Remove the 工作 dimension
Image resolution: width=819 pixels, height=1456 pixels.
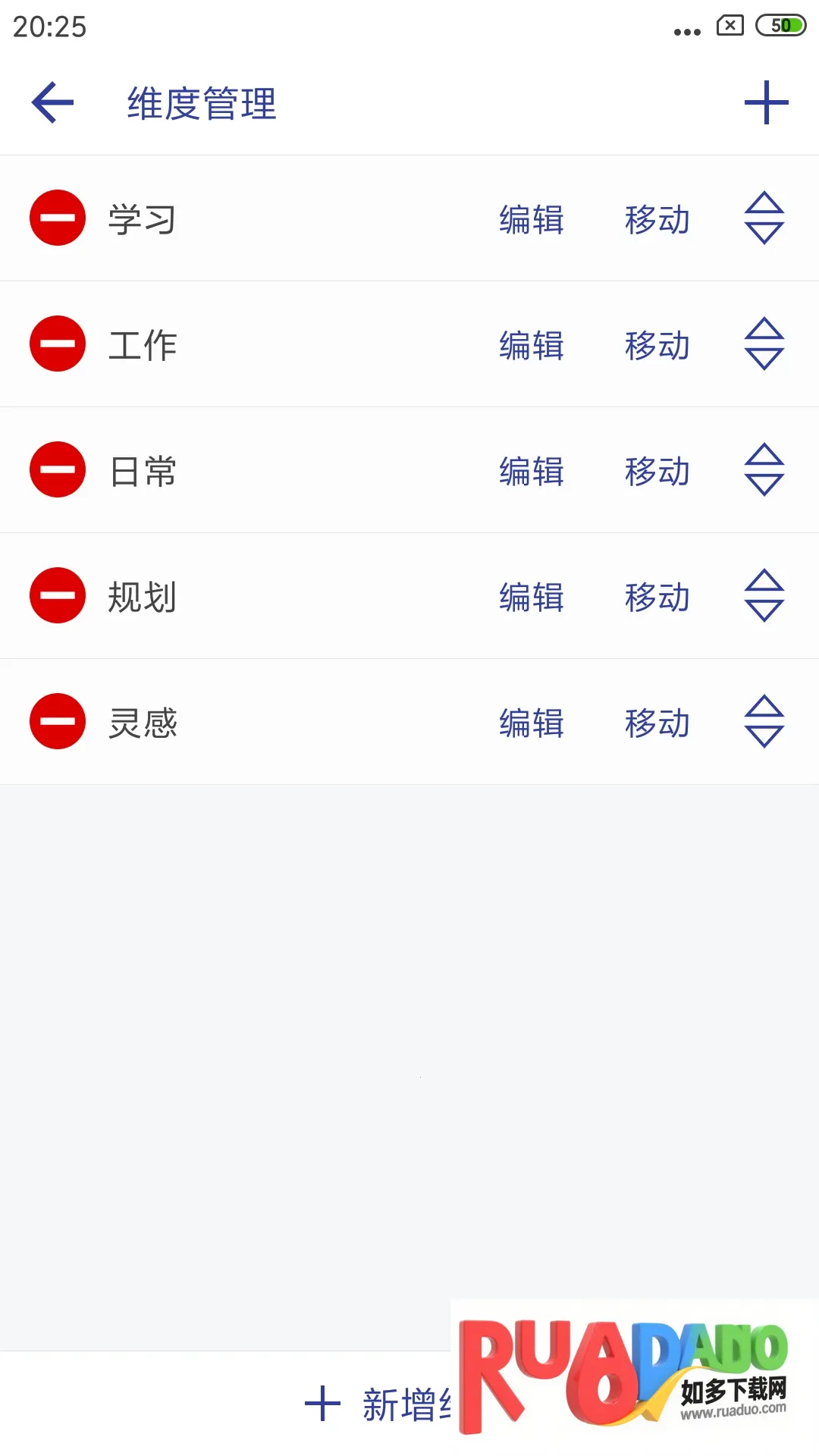[x=58, y=344]
